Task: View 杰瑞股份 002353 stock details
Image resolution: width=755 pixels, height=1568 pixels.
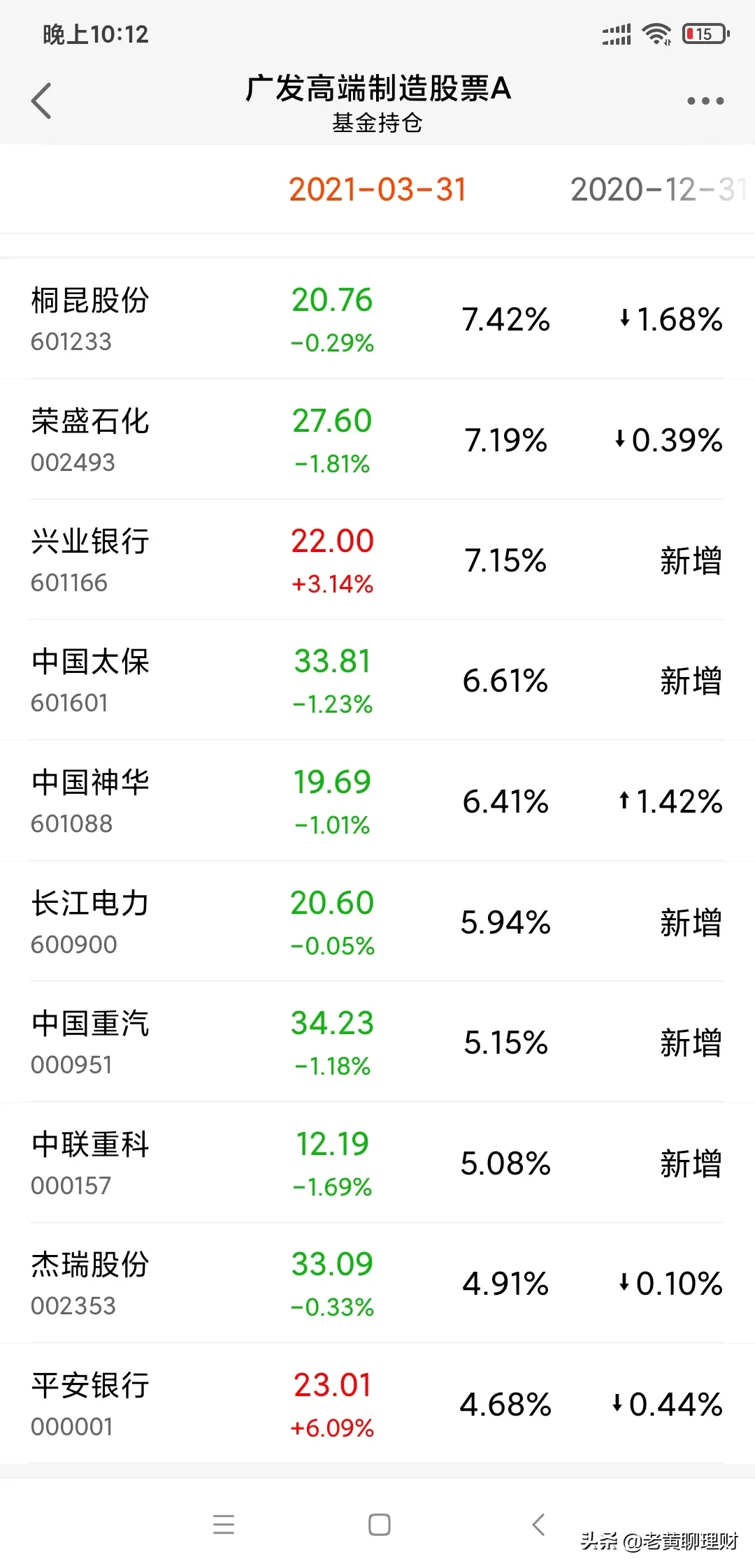Action: point(377,1283)
